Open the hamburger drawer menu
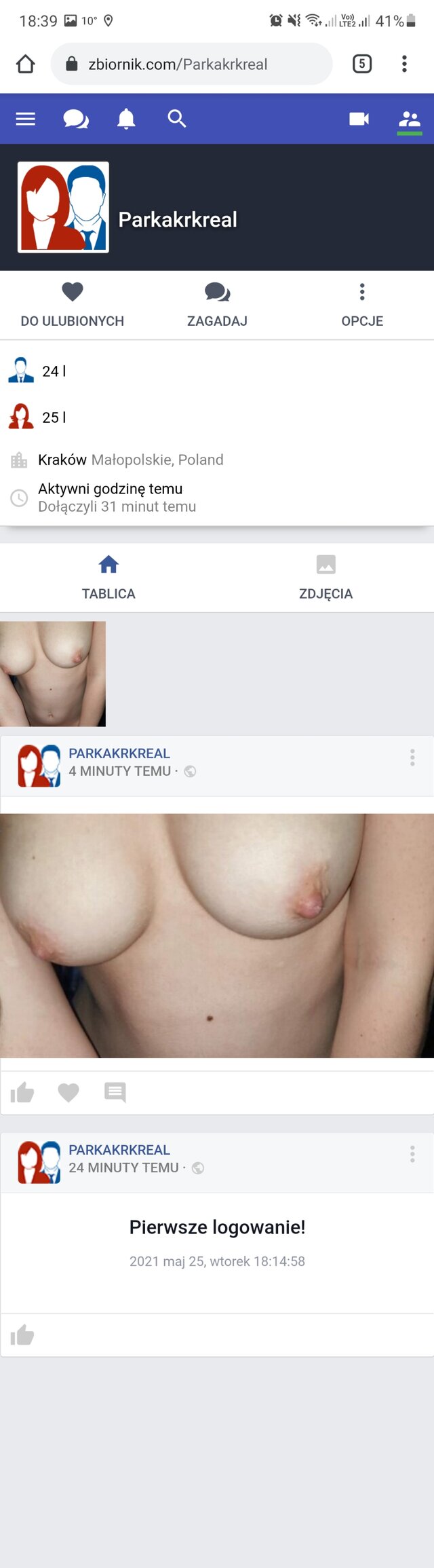 [x=25, y=119]
